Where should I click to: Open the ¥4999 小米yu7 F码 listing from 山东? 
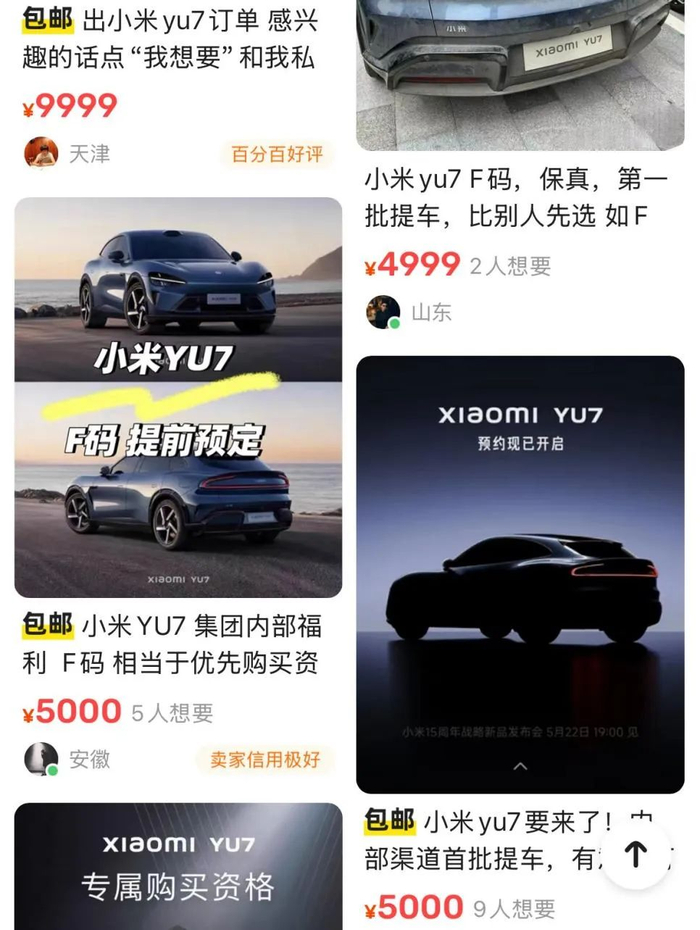coord(510,197)
